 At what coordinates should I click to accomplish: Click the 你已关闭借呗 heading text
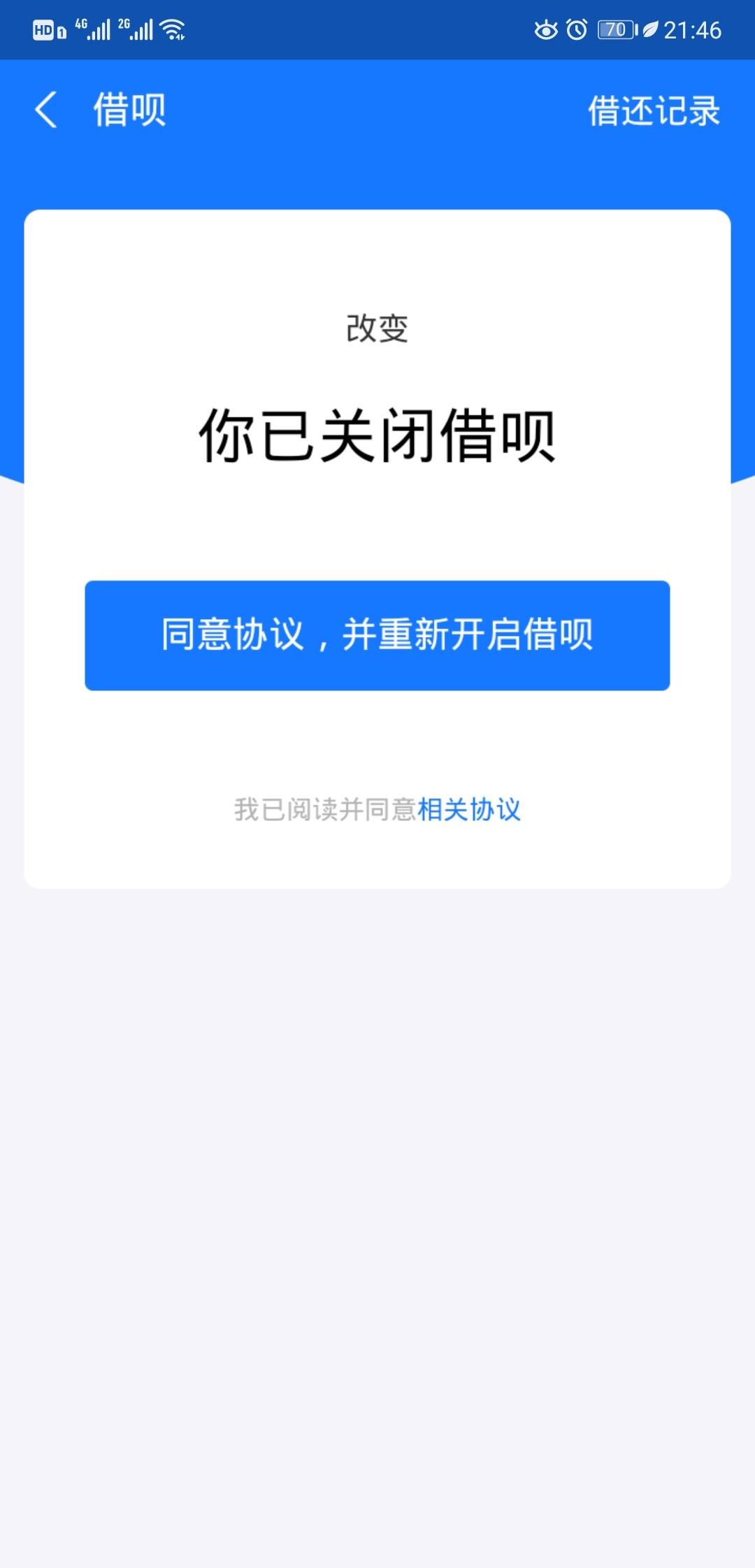click(x=377, y=438)
